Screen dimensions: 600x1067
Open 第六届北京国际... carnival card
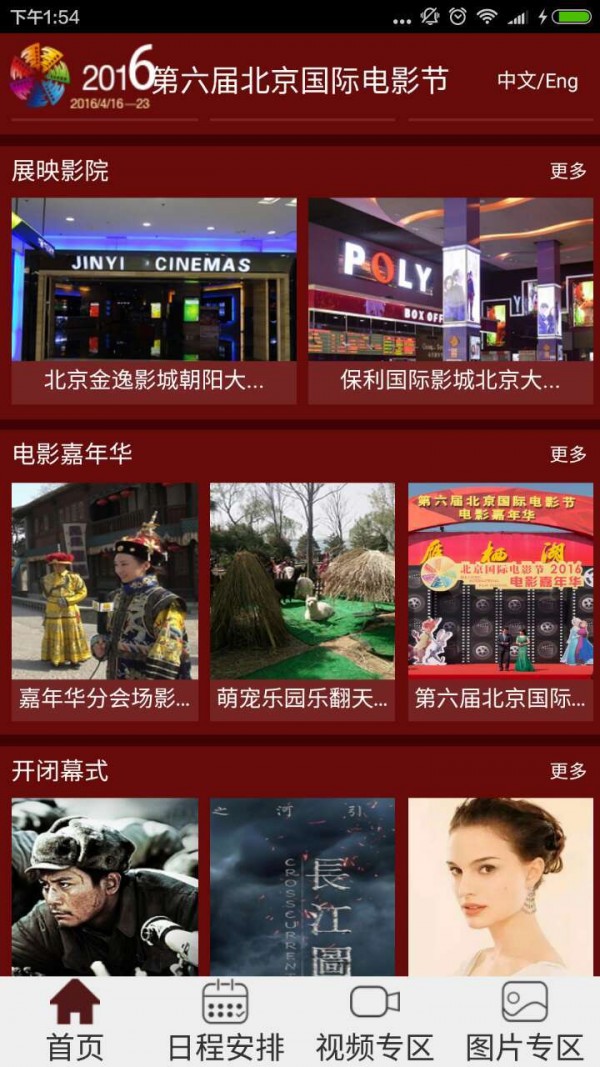[500, 600]
